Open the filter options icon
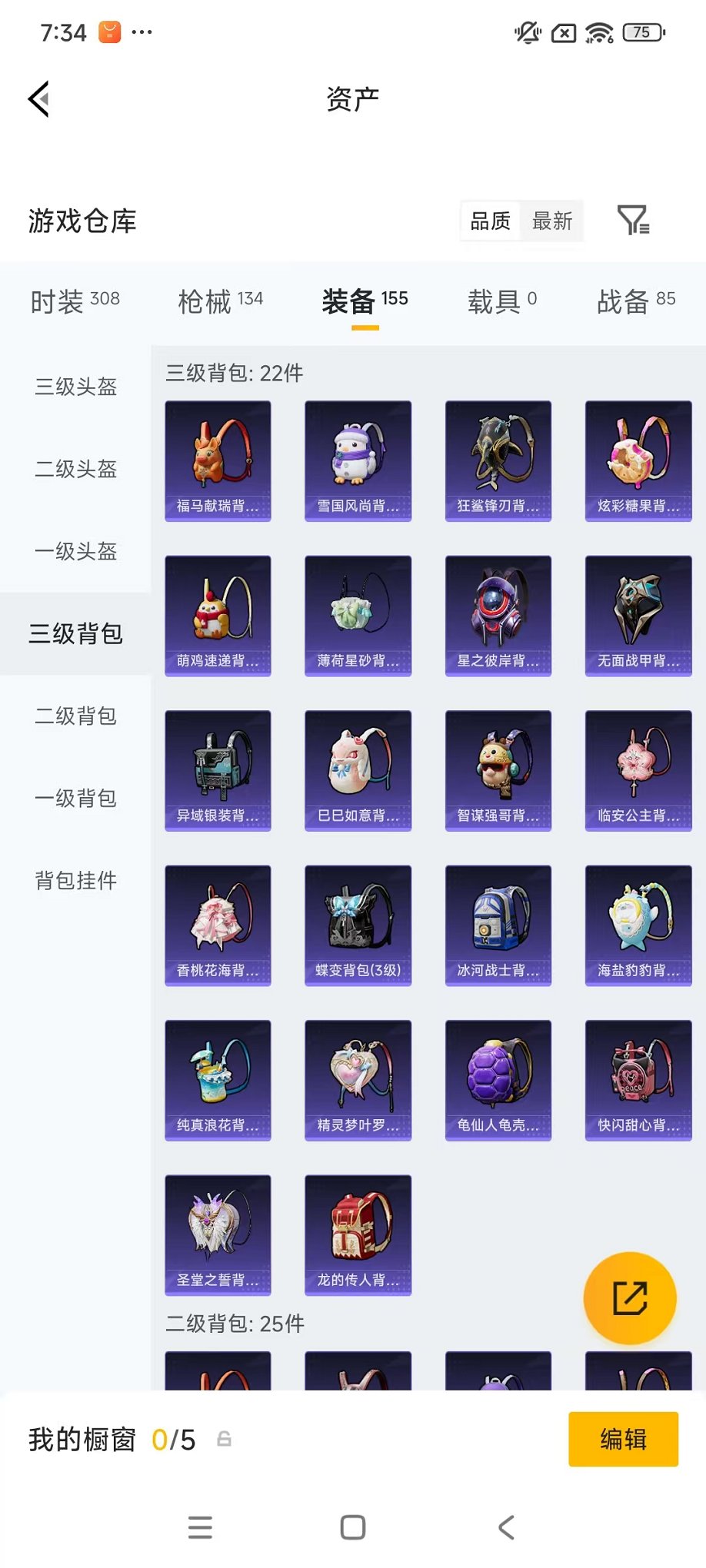 click(634, 221)
